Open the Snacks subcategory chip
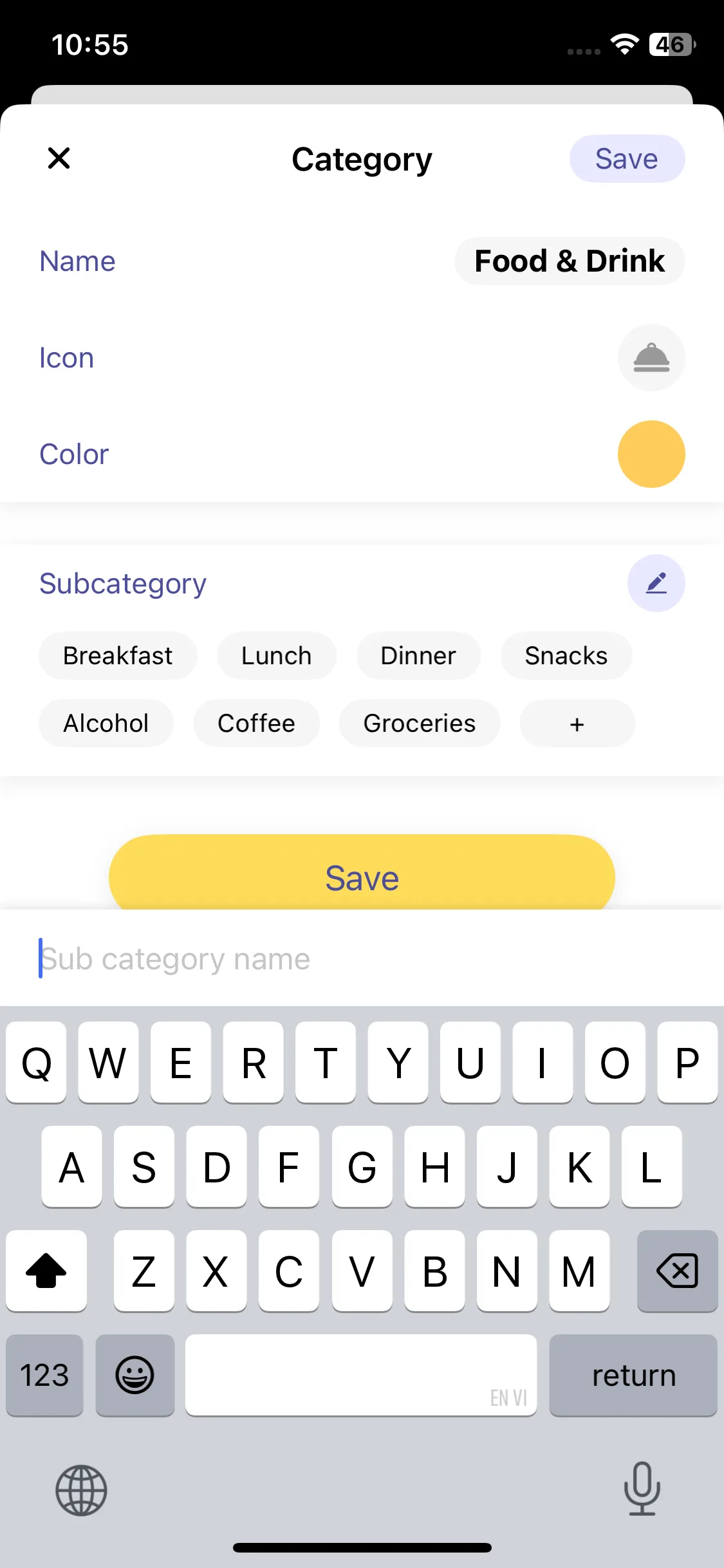The width and height of the screenshot is (724, 1568). pyautogui.click(x=566, y=656)
